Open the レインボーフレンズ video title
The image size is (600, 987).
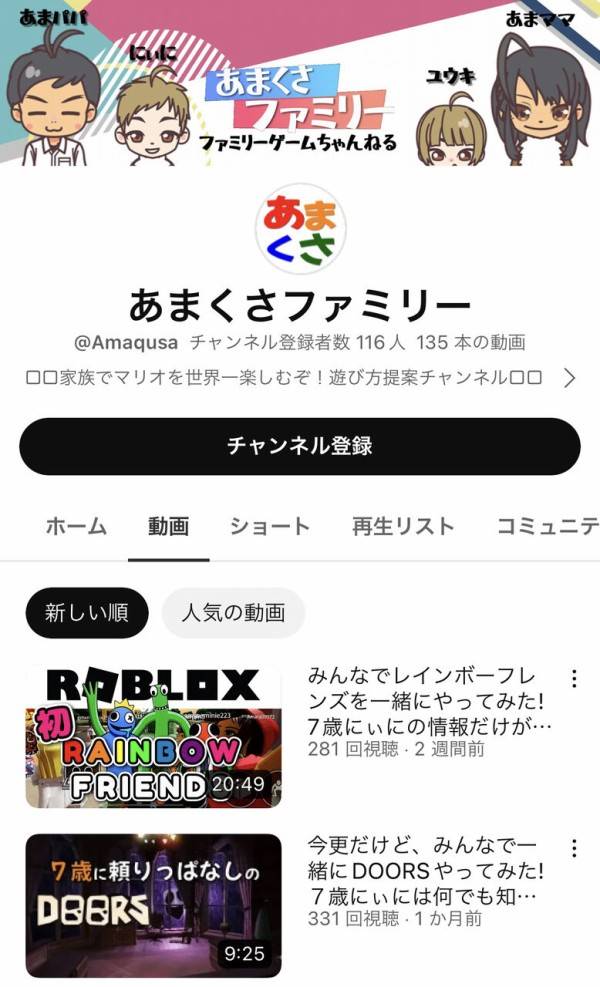point(430,699)
